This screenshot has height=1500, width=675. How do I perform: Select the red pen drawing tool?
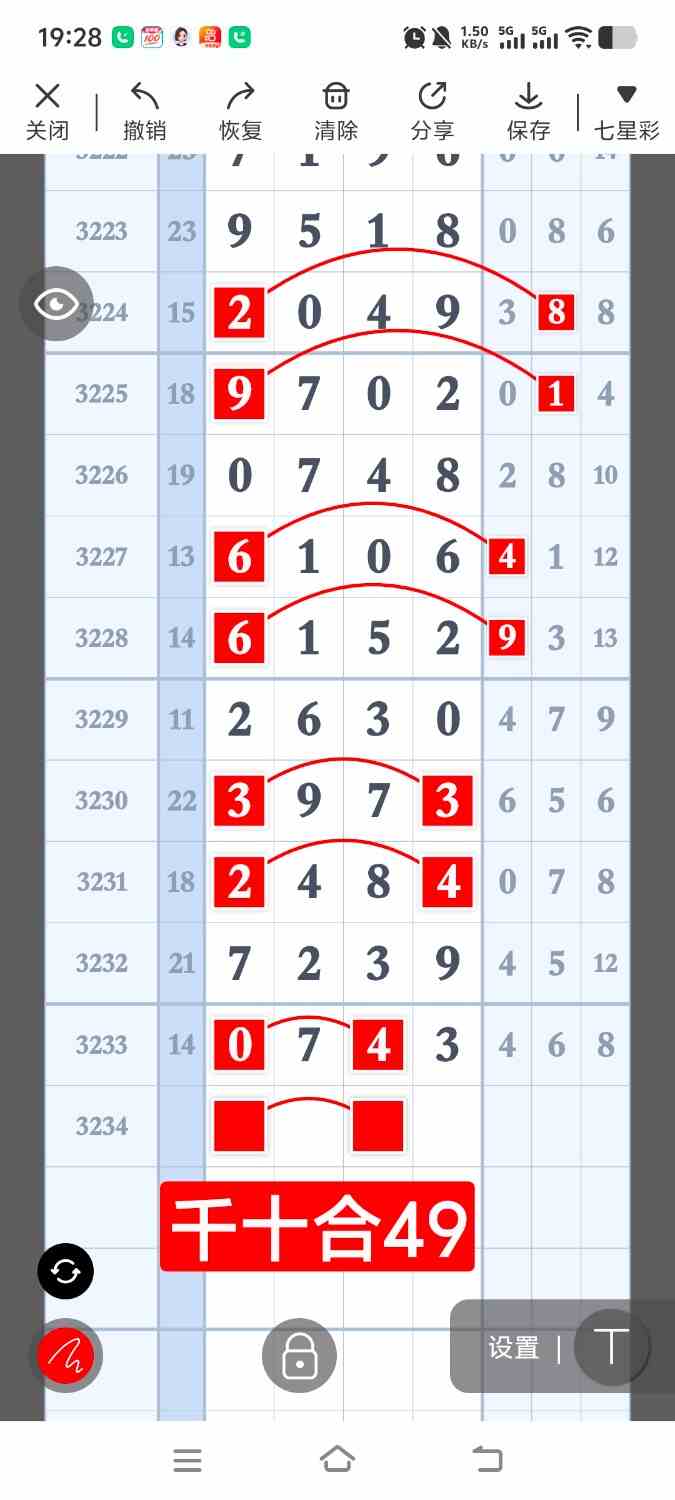pos(66,1356)
